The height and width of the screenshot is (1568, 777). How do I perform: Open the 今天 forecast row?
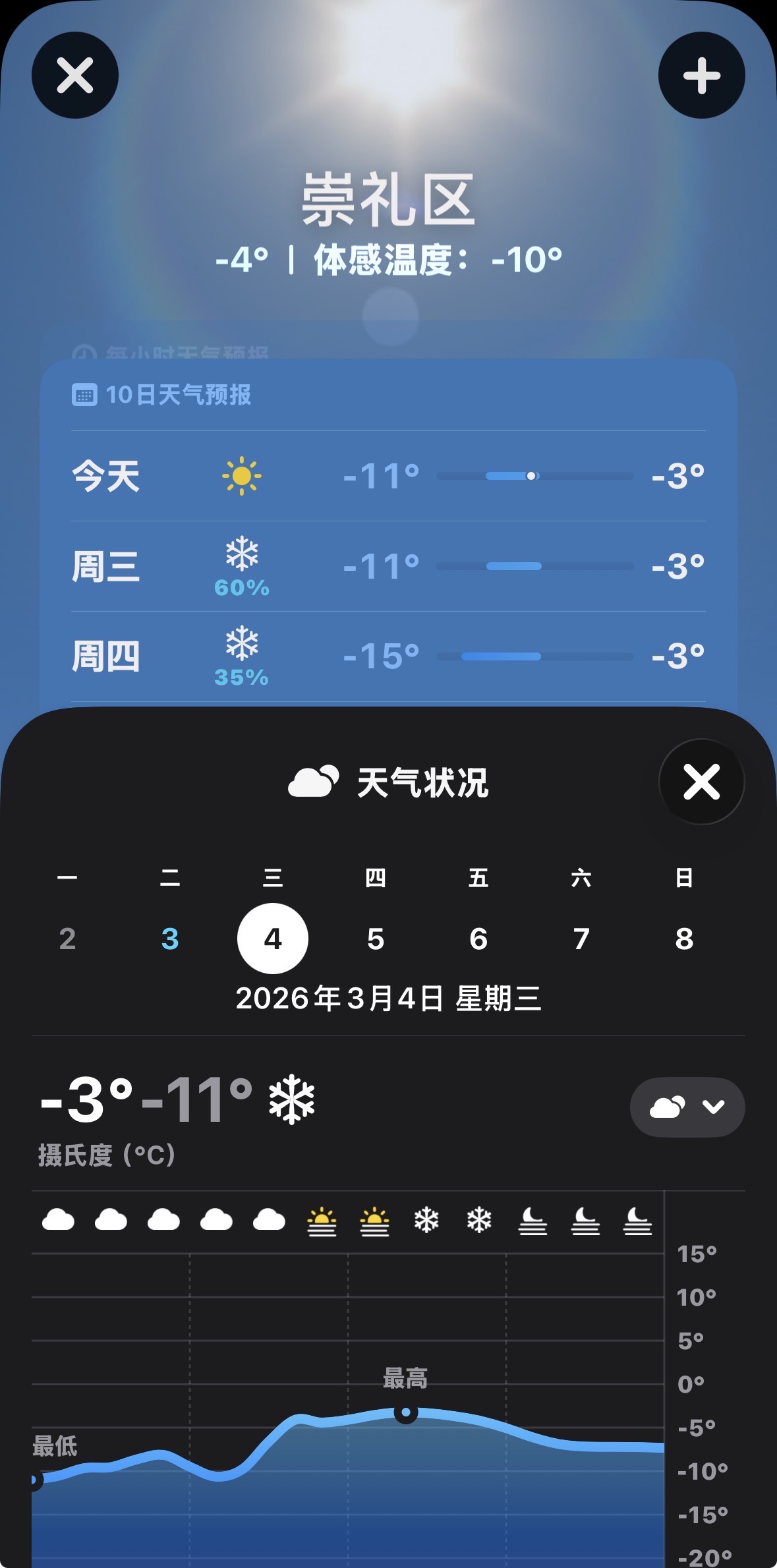click(x=388, y=476)
